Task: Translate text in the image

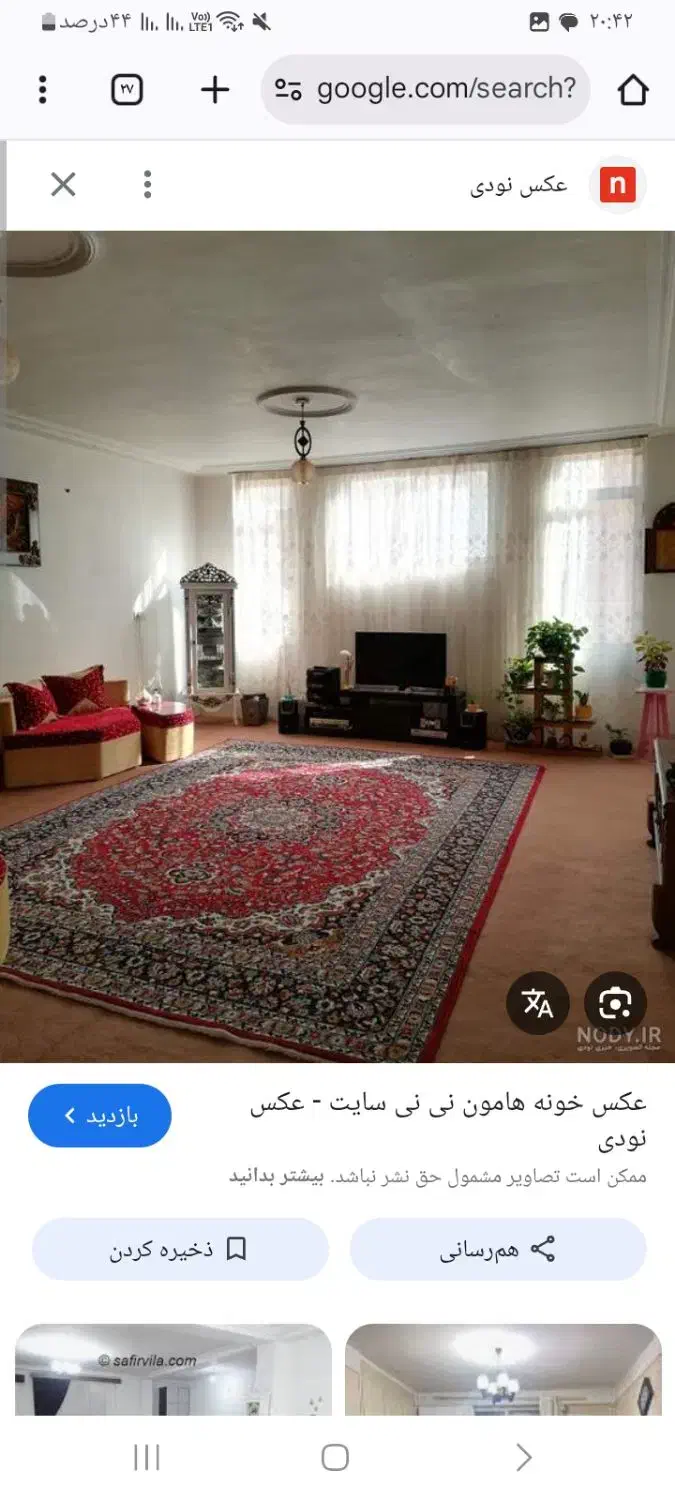Action: (x=538, y=1003)
